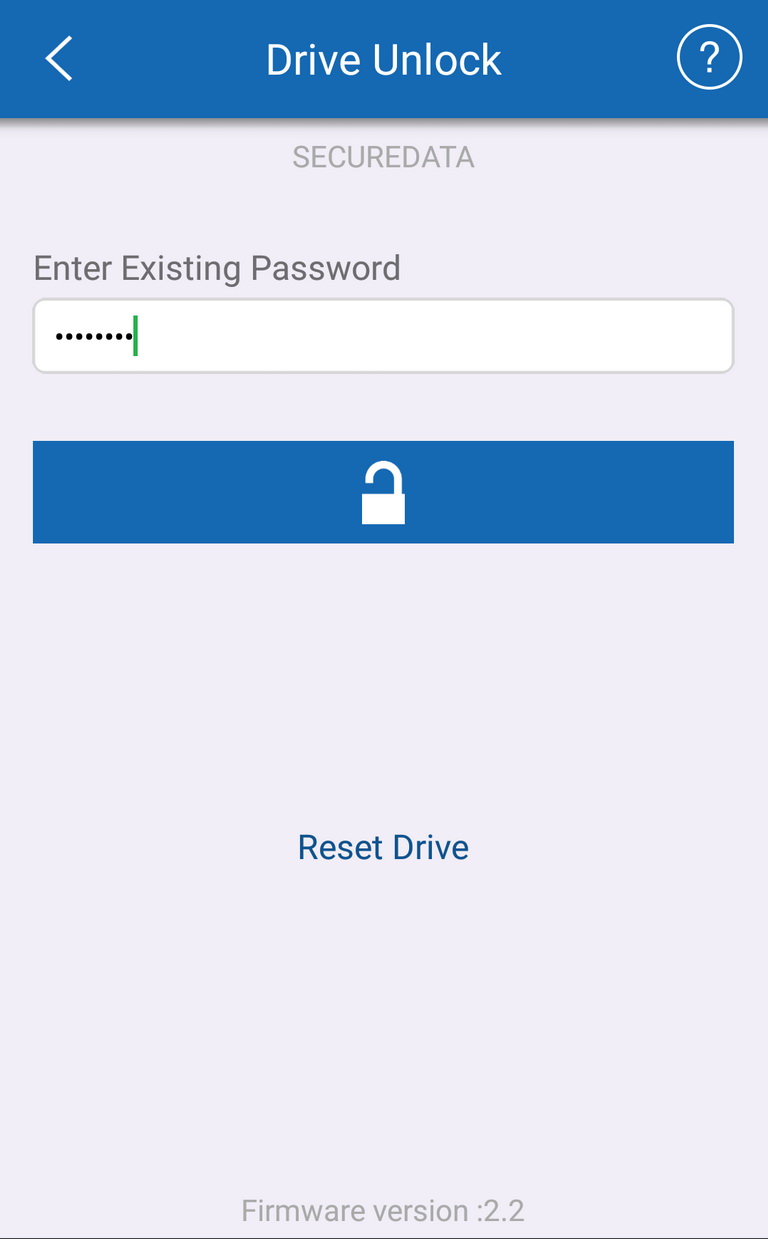This screenshot has height=1239, width=768.
Task: Open the help question mark icon
Action: pos(709,59)
